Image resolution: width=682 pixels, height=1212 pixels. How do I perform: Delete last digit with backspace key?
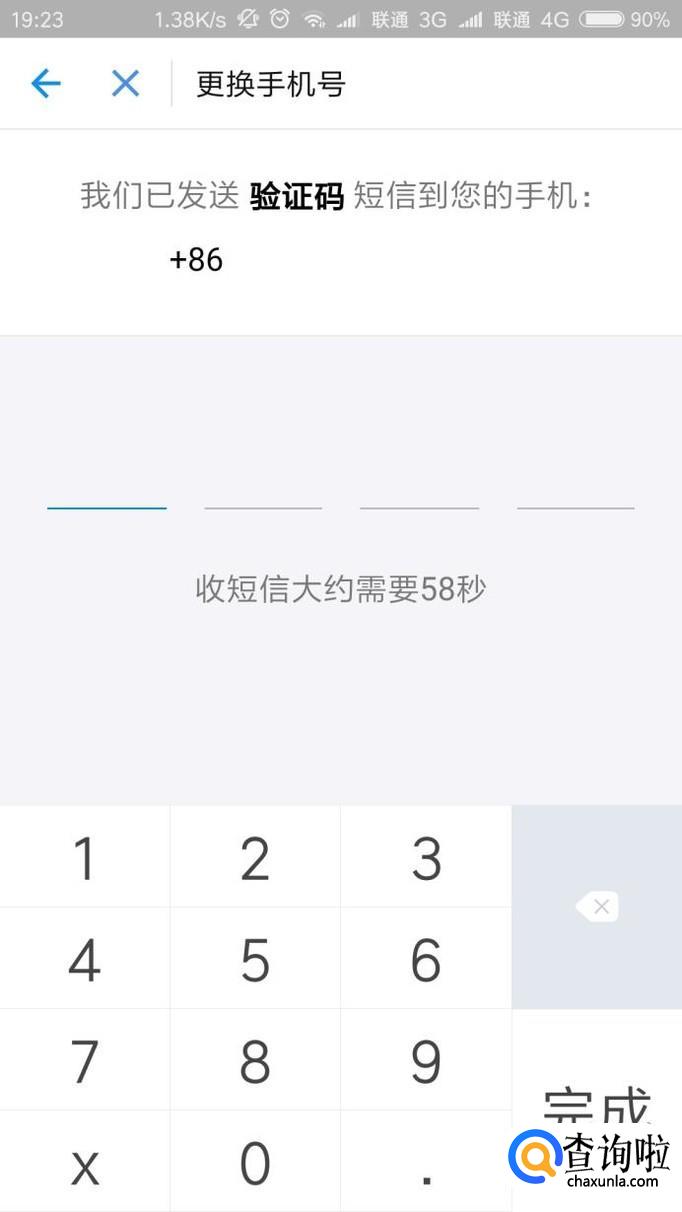pyautogui.click(x=597, y=907)
